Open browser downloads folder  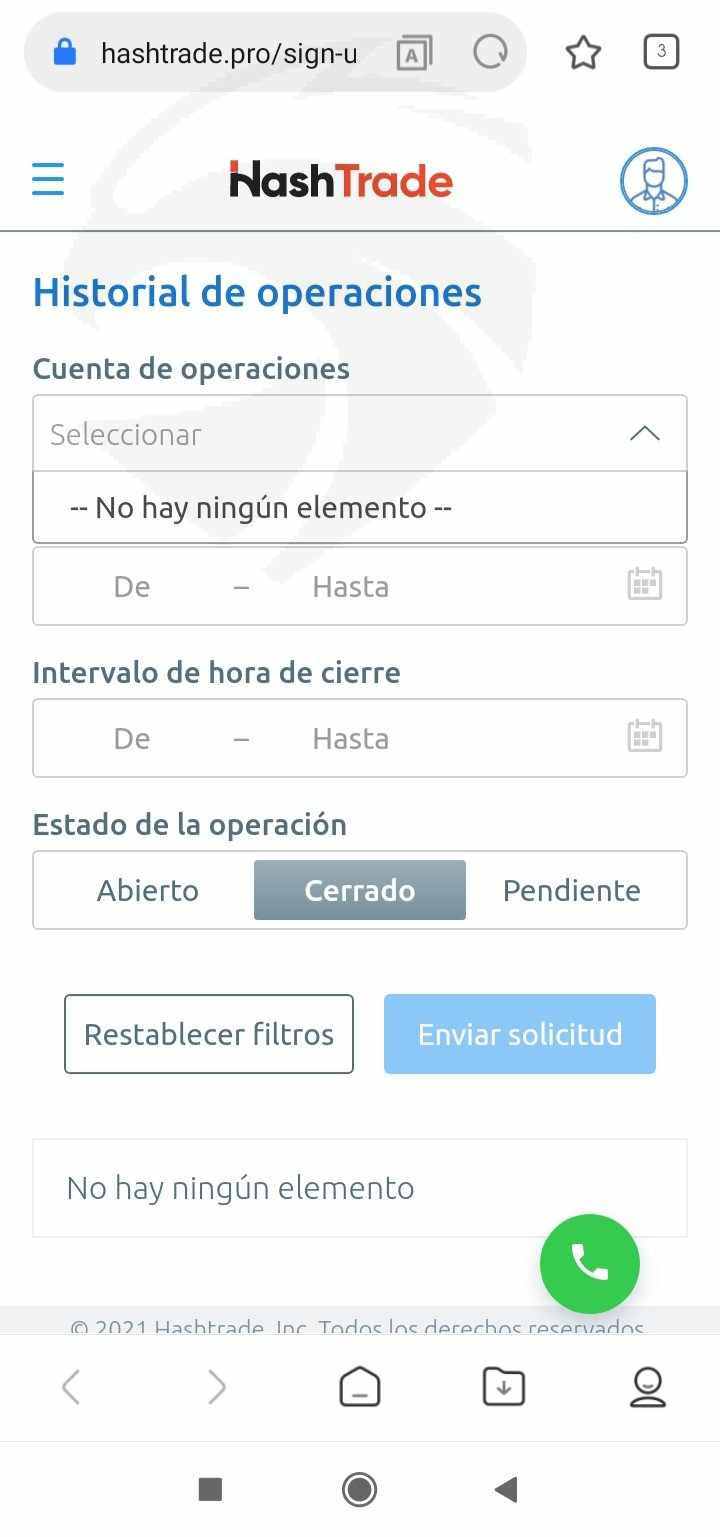click(504, 1387)
